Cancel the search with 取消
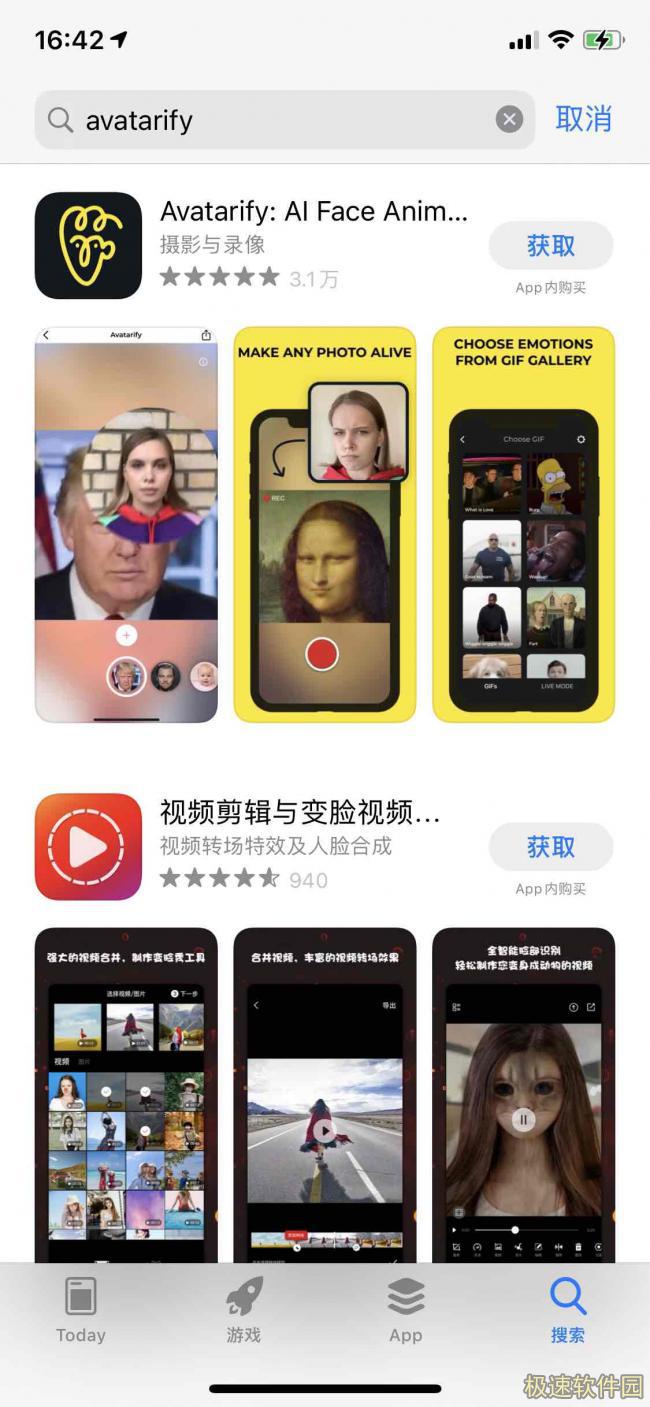This screenshot has height=1407, width=650. pyautogui.click(x=583, y=119)
